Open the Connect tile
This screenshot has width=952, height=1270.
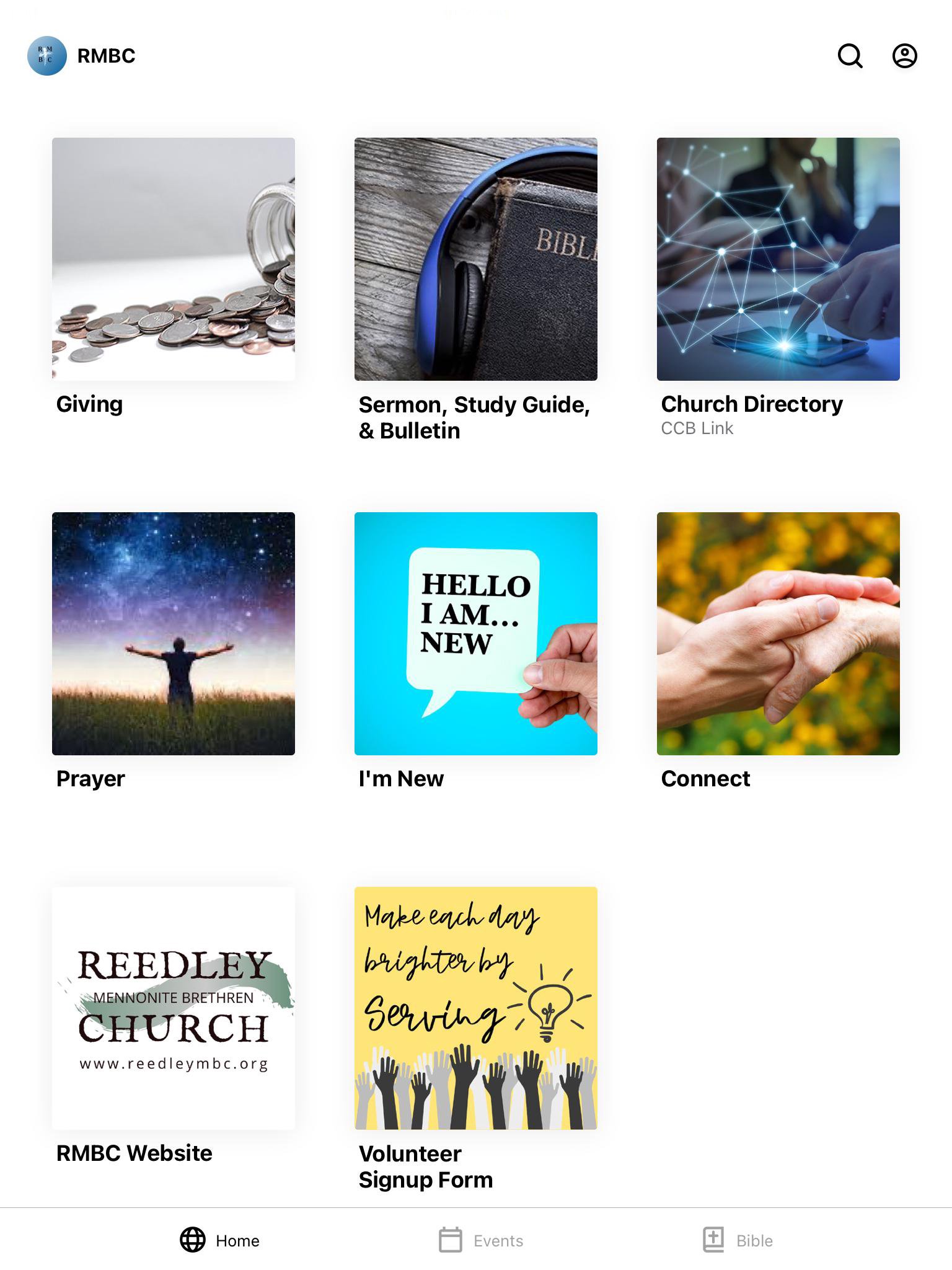pos(778,633)
